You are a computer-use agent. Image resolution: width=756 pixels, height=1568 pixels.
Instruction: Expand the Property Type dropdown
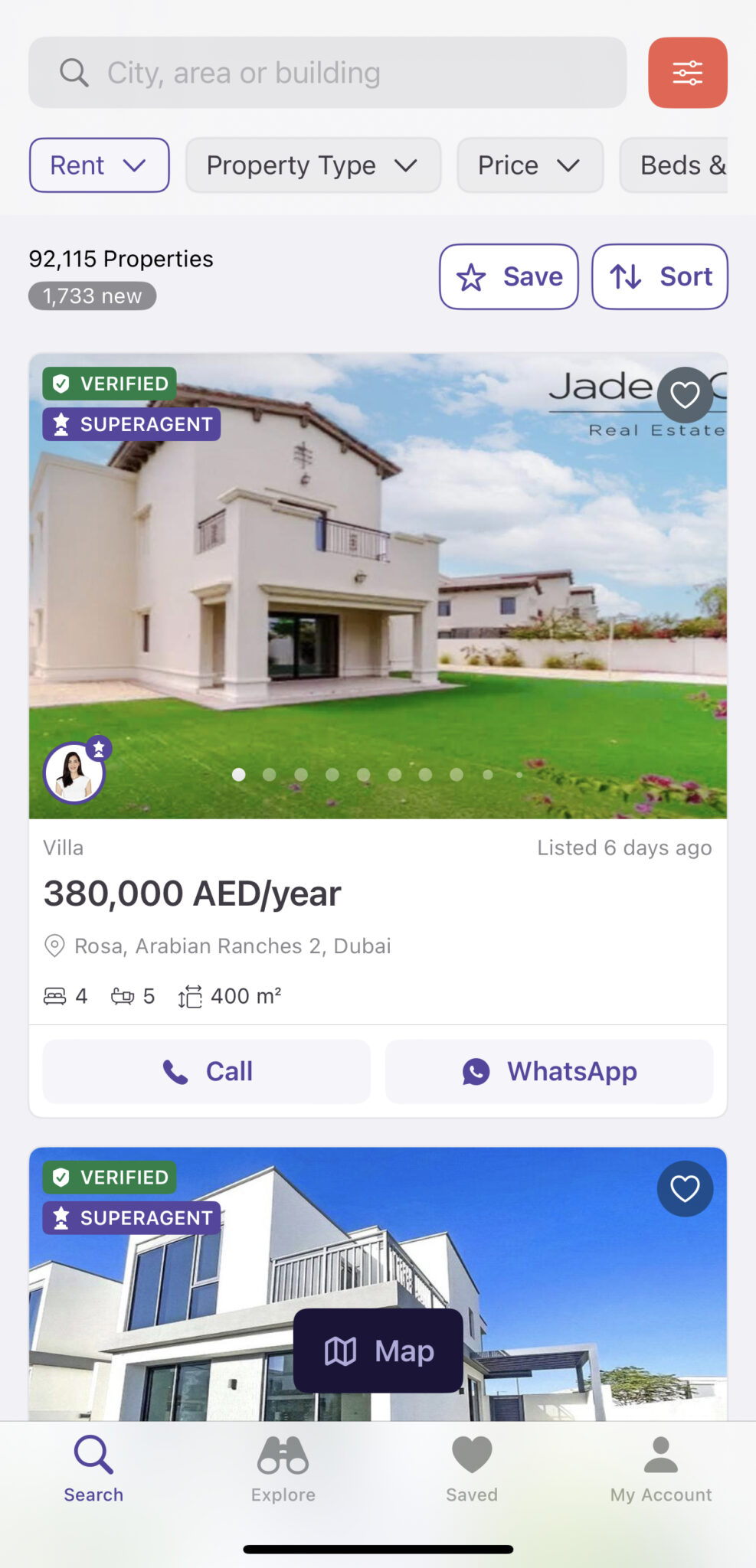click(x=313, y=165)
